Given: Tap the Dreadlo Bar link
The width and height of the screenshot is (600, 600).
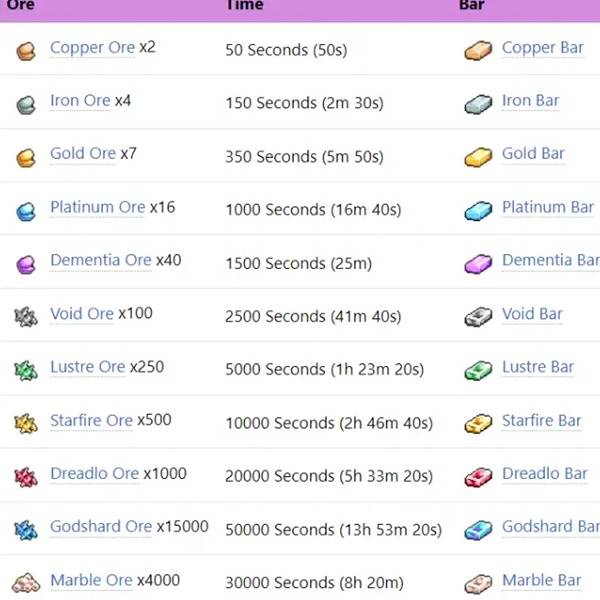Looking at the screenshot, I should pos(545,474).
